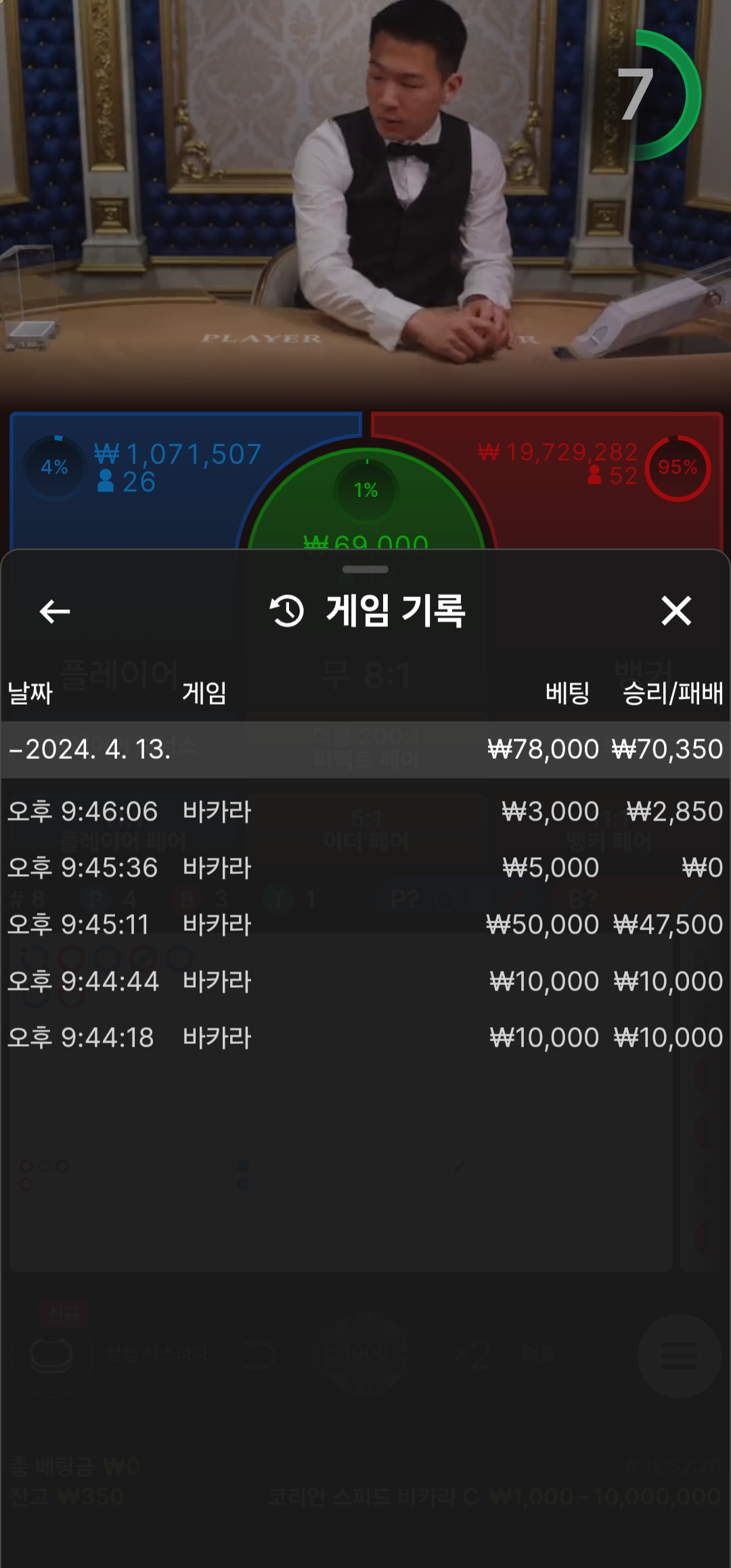Open the 오후 9:44:44 바카라 record

tap(365, 981)
